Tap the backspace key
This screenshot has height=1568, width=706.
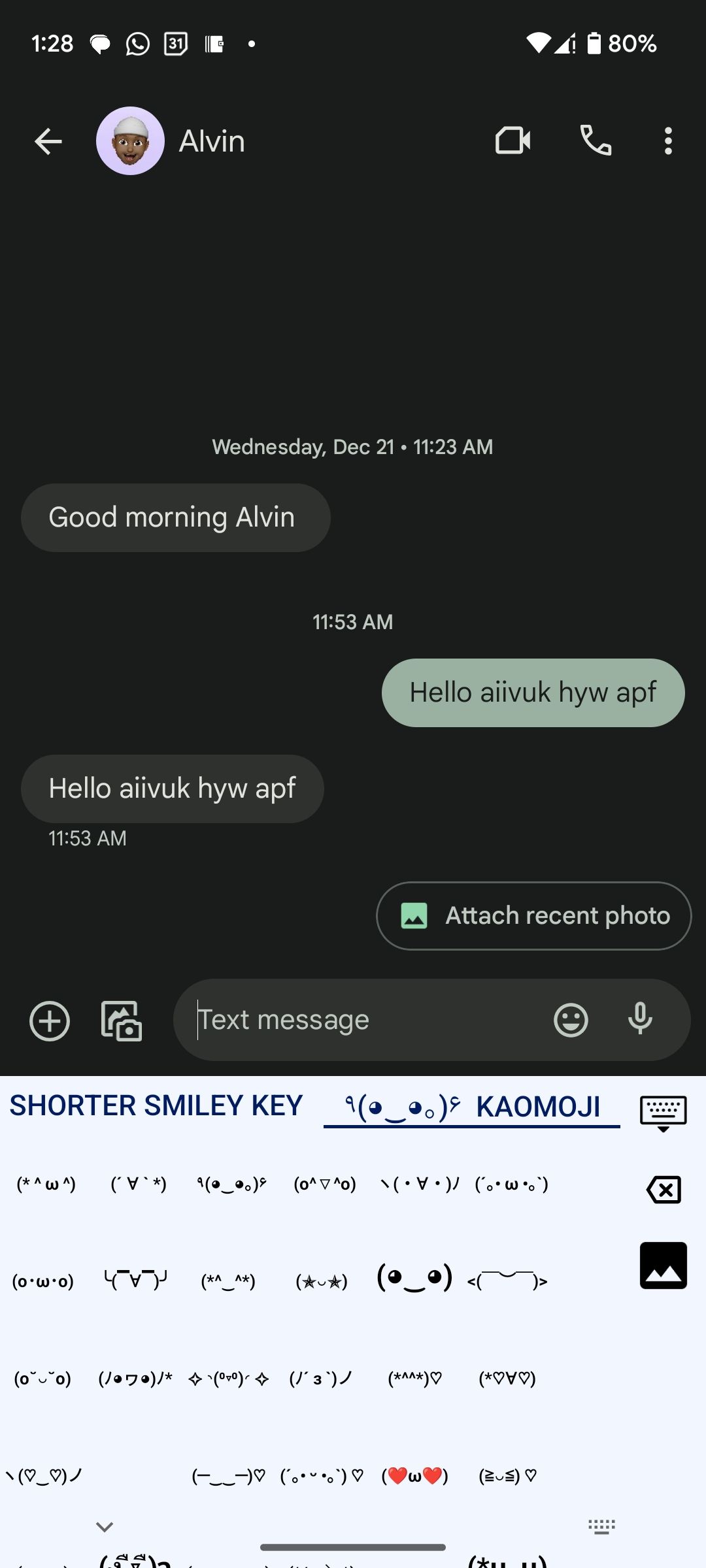(x=664, y=1189)
